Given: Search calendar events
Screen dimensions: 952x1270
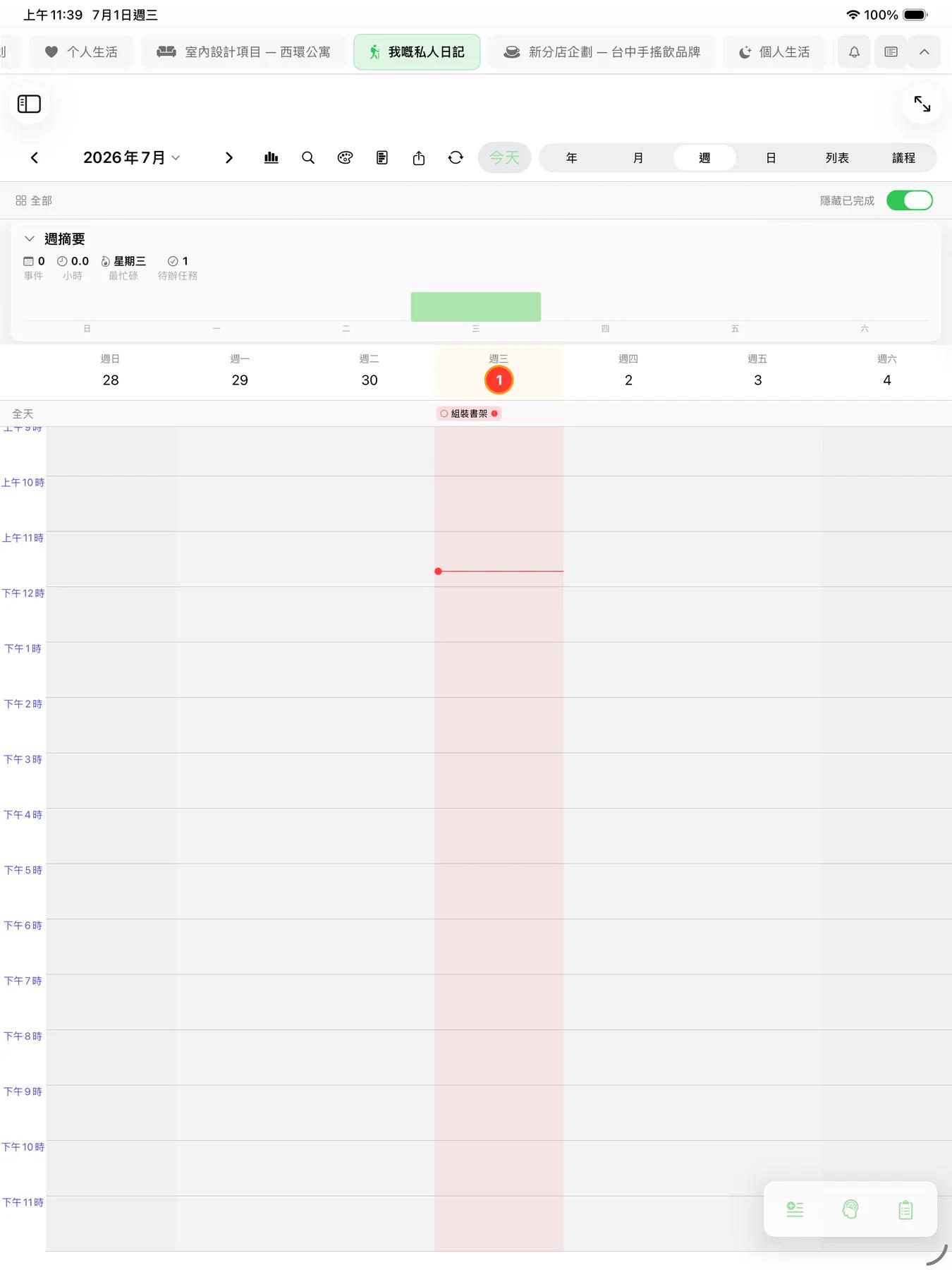Looking at the screenshot, I should (308, 158).
